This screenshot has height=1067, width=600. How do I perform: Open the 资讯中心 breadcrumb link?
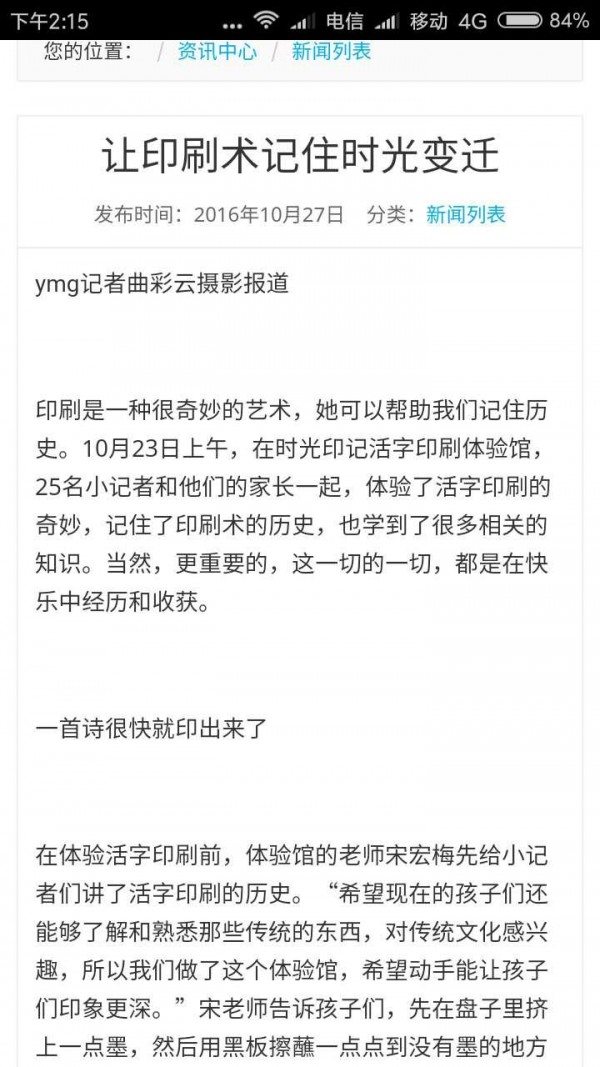[x=217, y=52]
